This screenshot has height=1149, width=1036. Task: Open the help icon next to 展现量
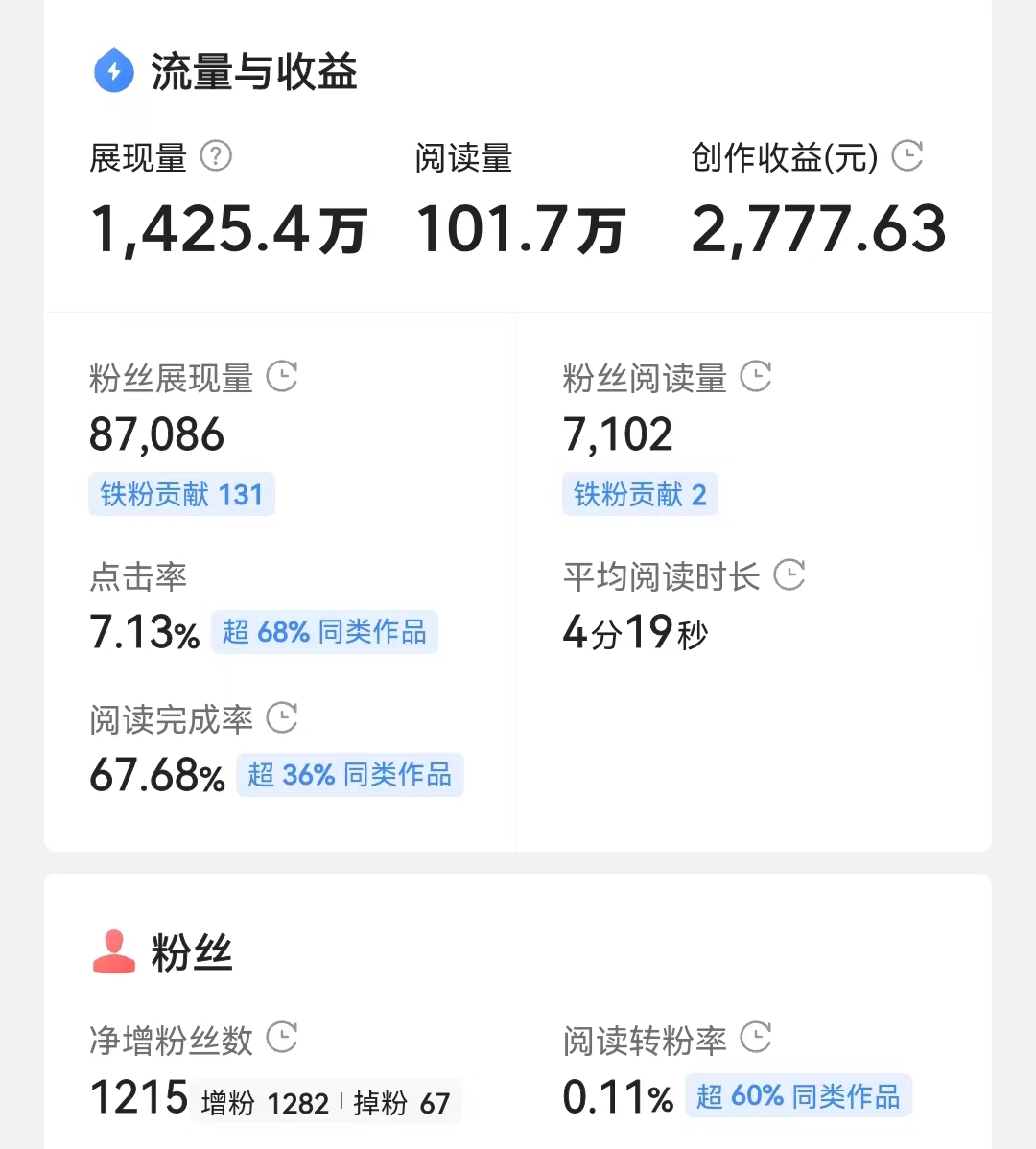pos(217,156)
